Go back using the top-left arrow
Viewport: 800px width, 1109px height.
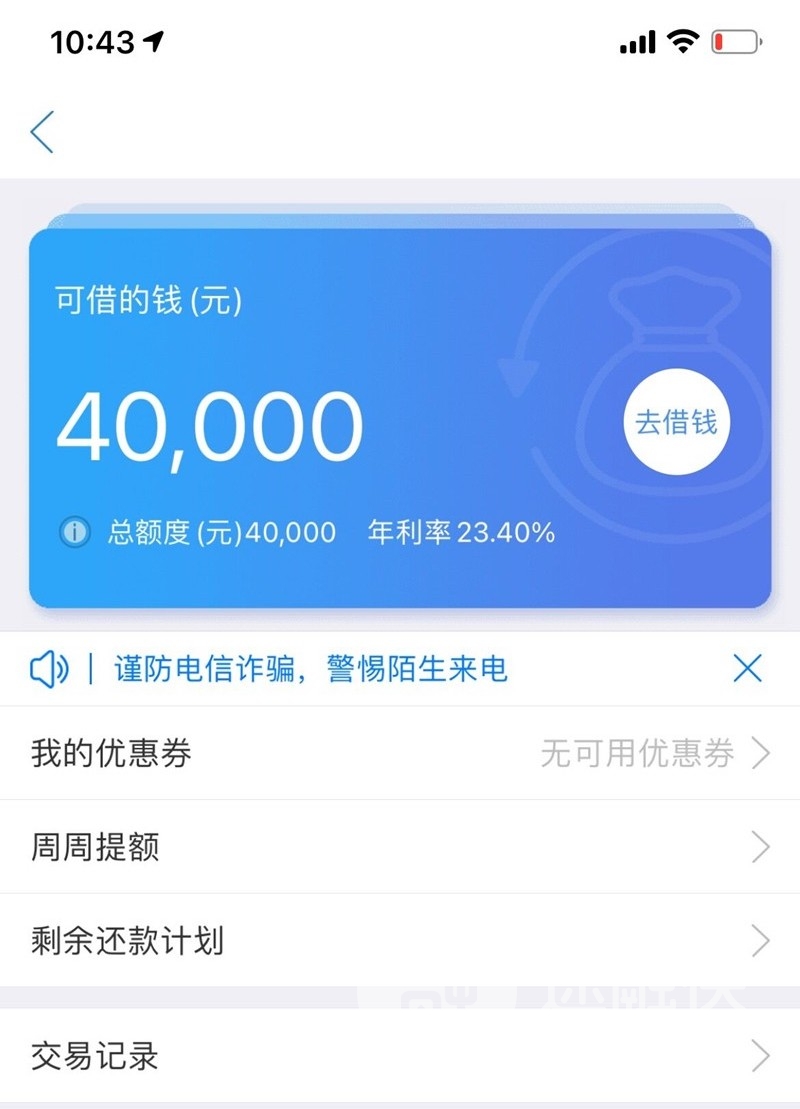pyautogui.click(x=42, y=132)
